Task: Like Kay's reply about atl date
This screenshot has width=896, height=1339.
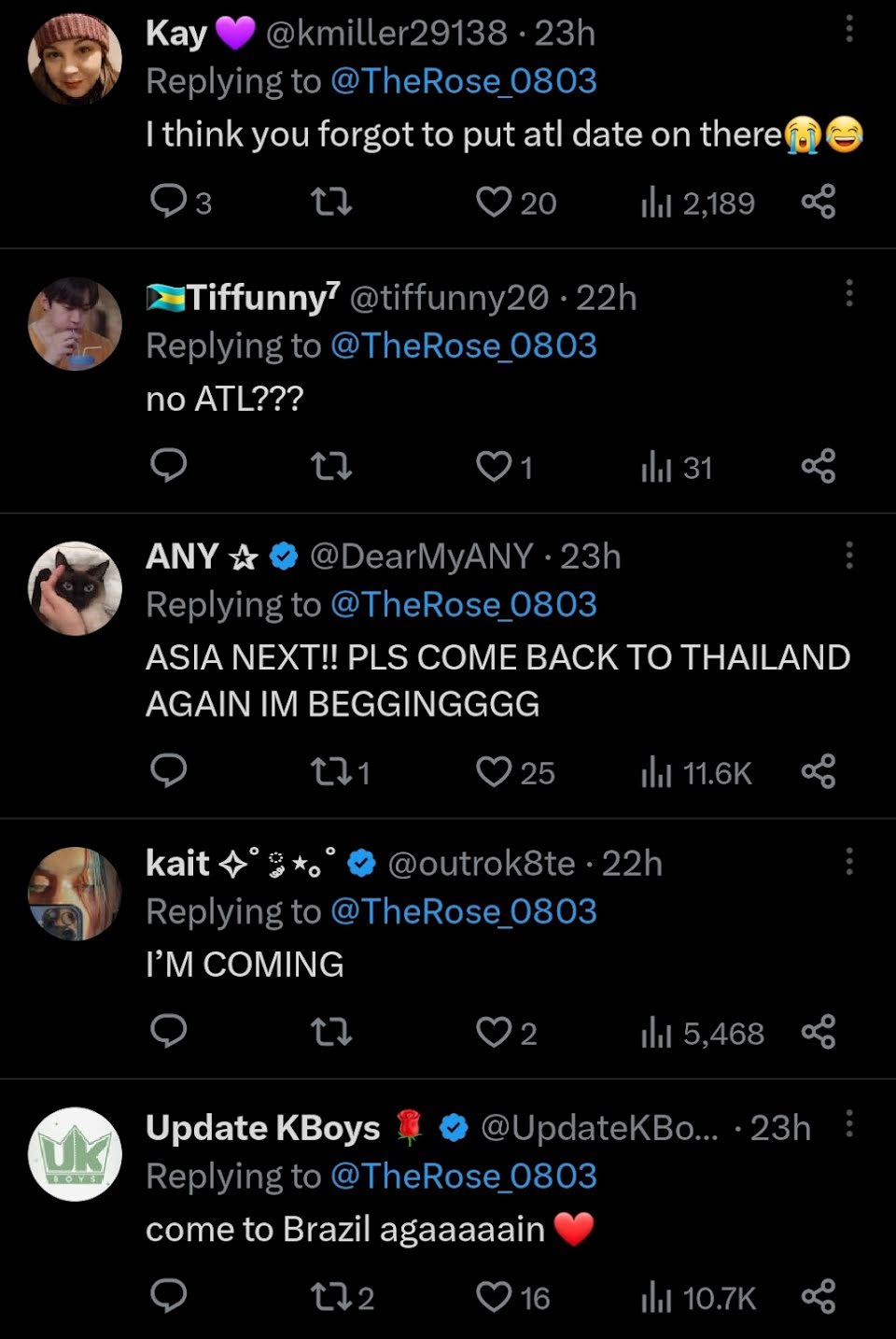Action: click(494, 202)
